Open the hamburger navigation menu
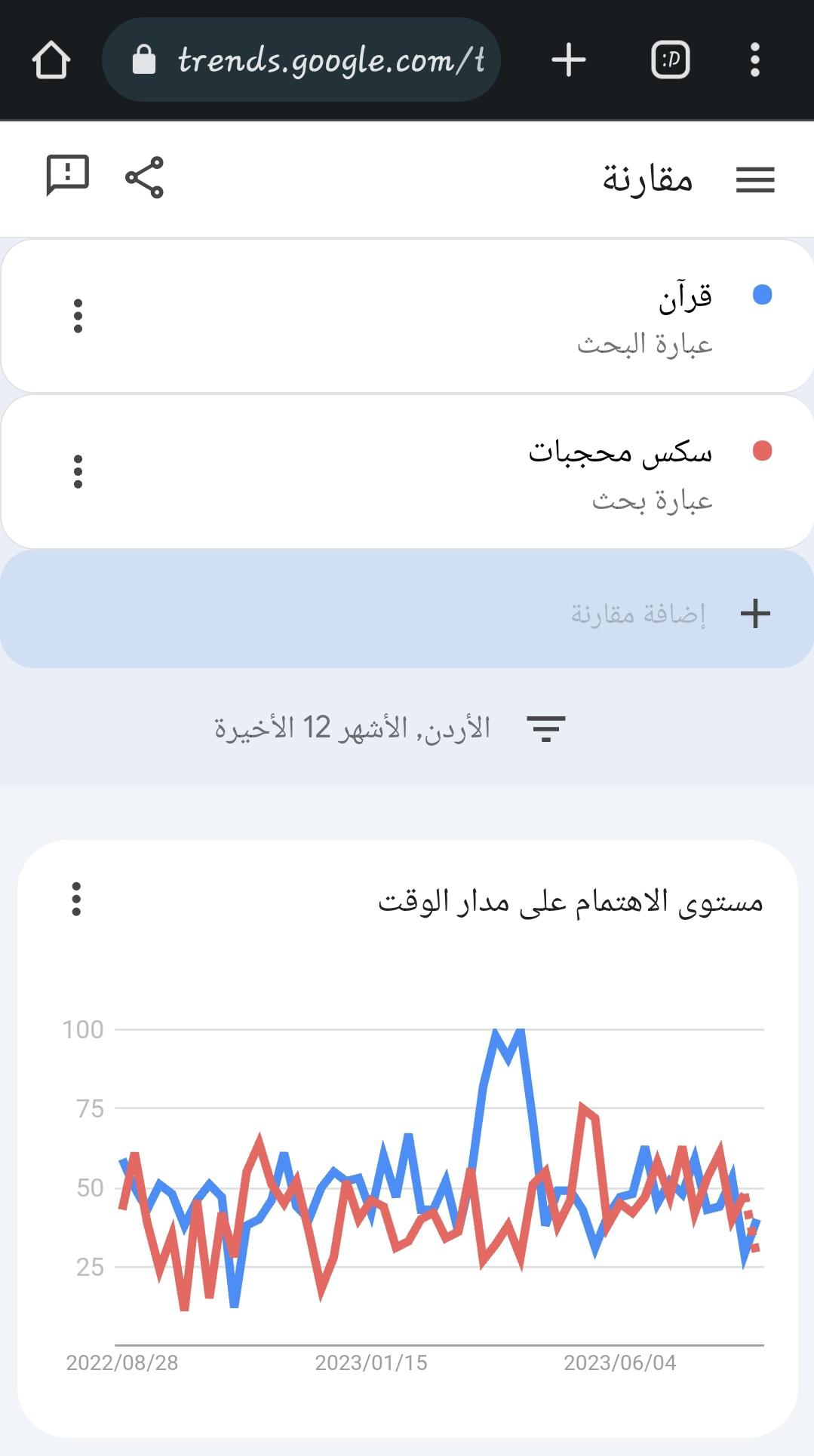The height and width of the screenshot is (1456, 814). [755, 179]
